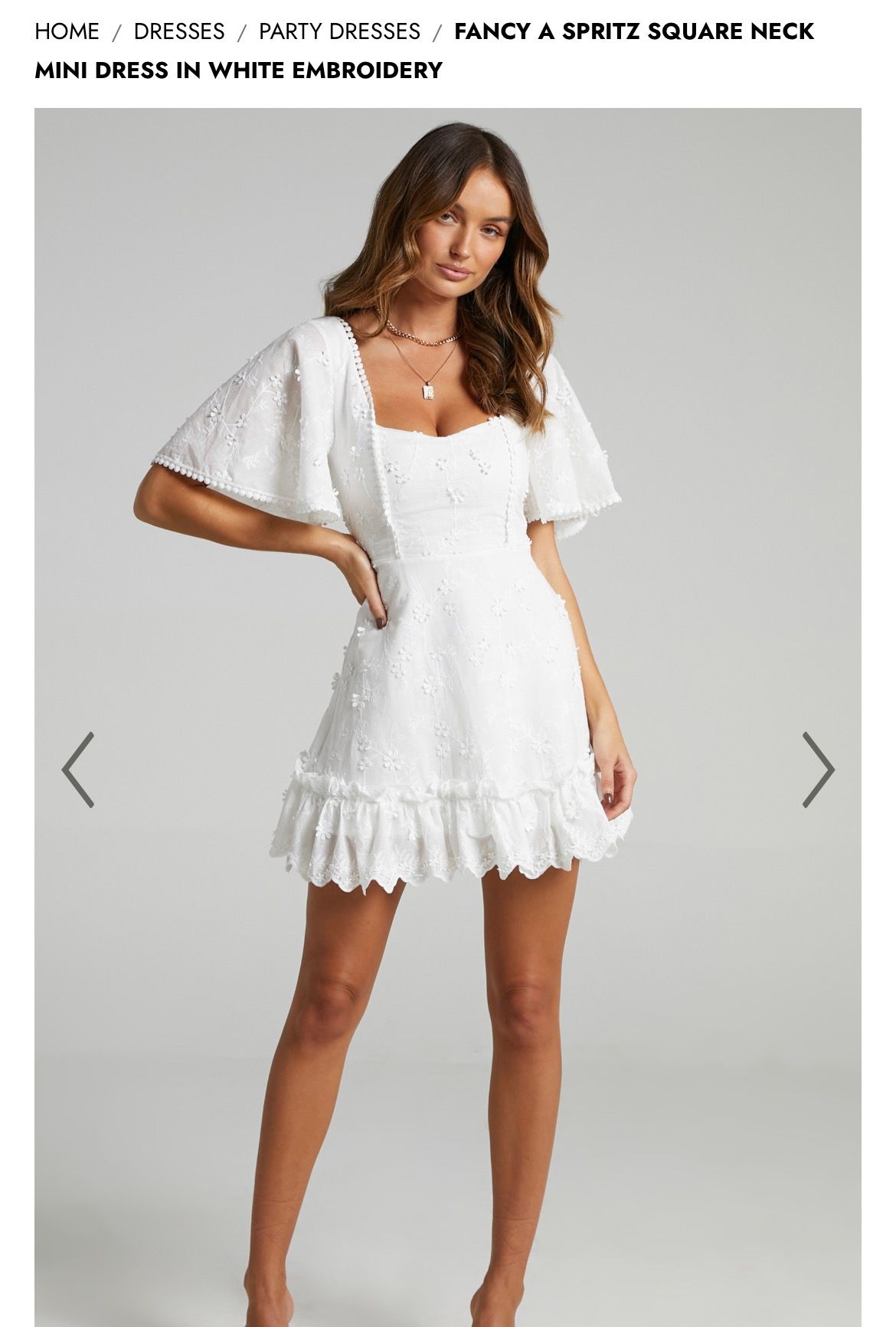
Task: Show the next product photo
Action: pos(818,770)
